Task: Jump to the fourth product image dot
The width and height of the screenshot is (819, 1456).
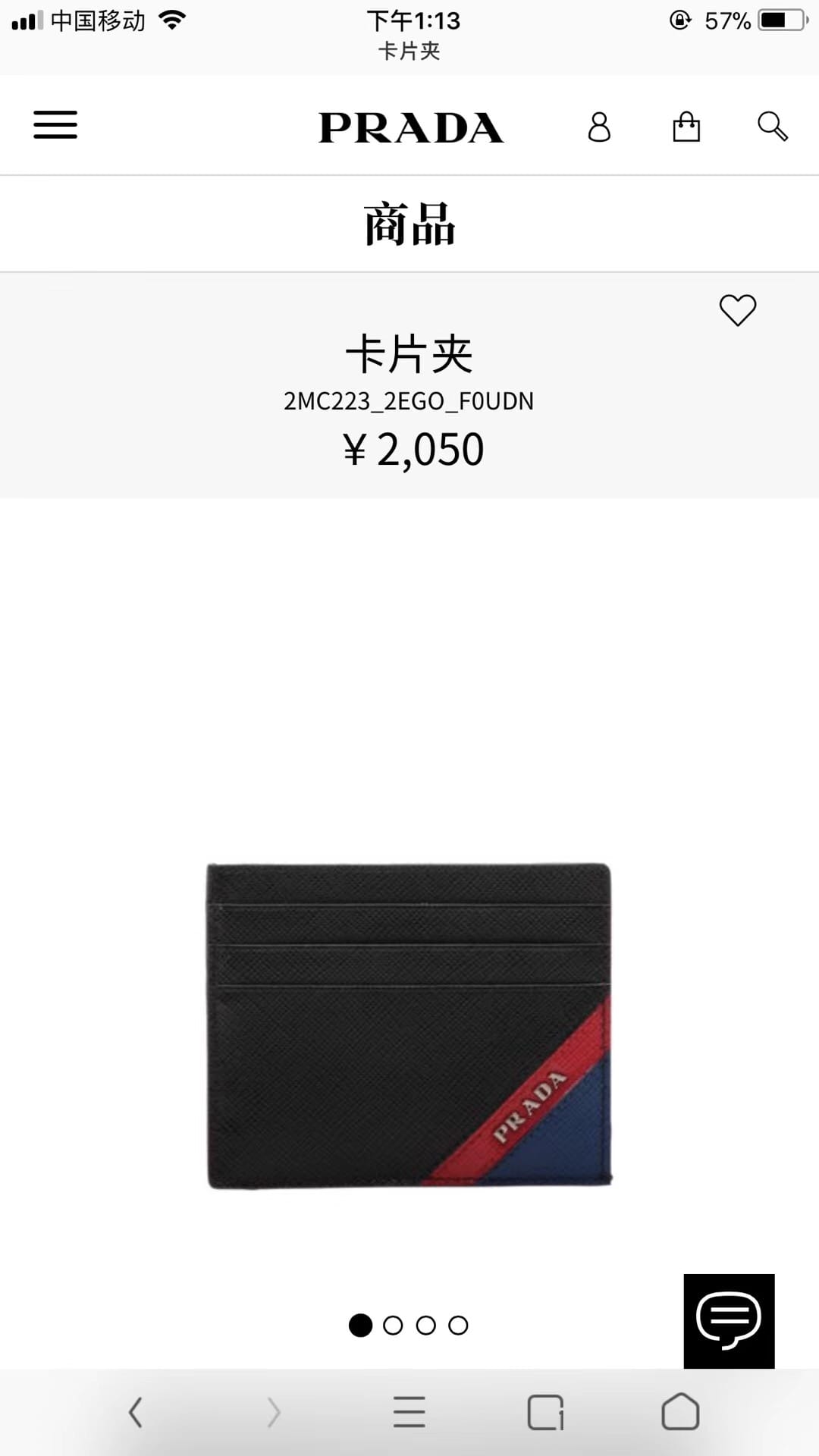Action: (458, 1325)
